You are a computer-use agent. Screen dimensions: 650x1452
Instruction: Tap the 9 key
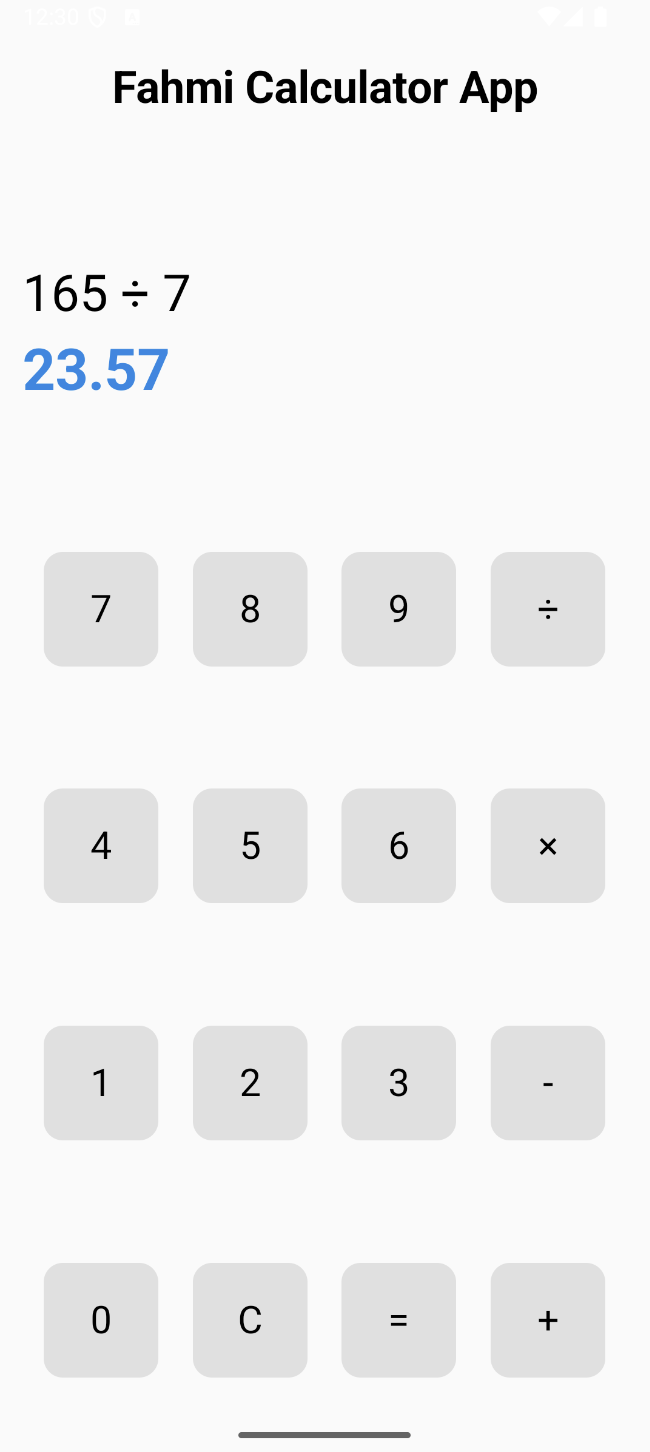click(x=399, y=609)
